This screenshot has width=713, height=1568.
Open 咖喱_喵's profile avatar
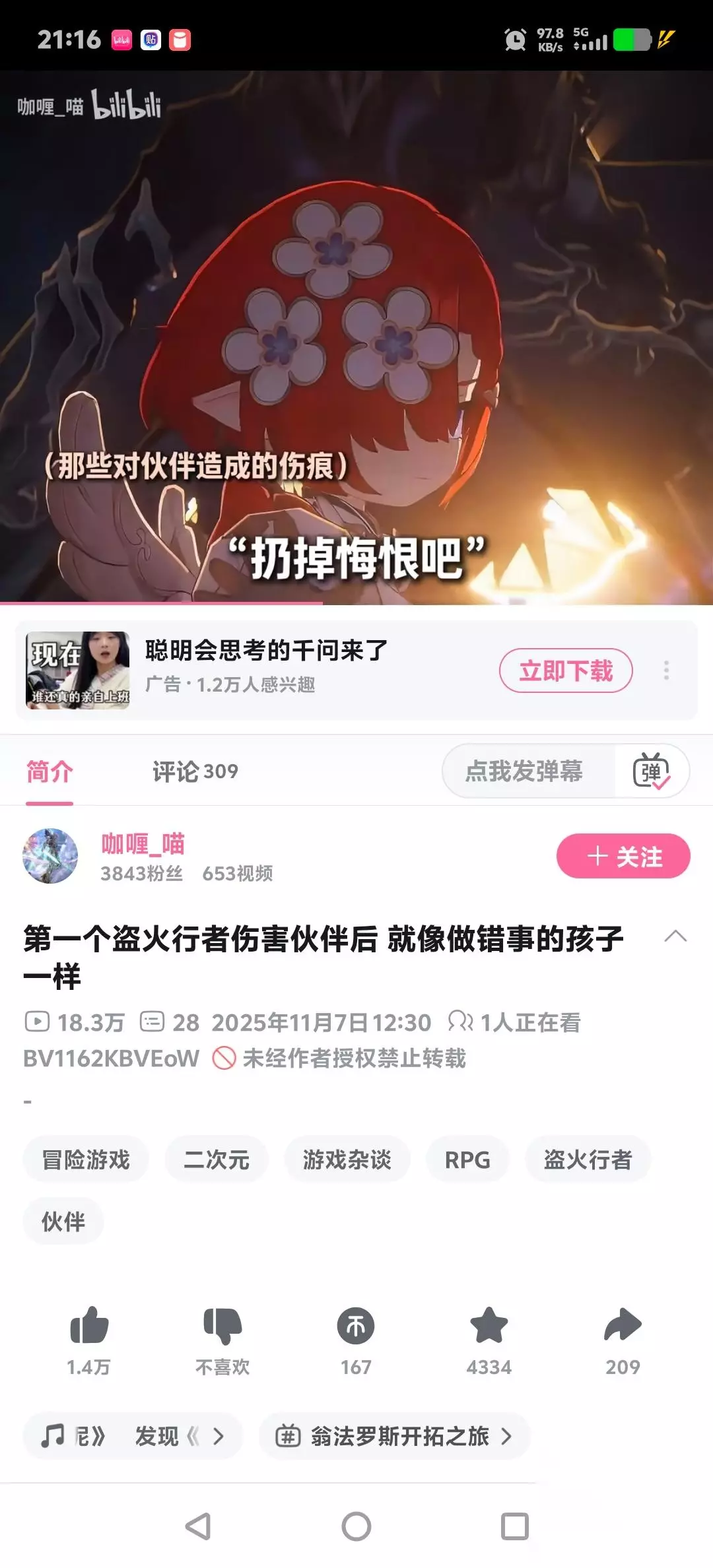(x=50, y=856)
